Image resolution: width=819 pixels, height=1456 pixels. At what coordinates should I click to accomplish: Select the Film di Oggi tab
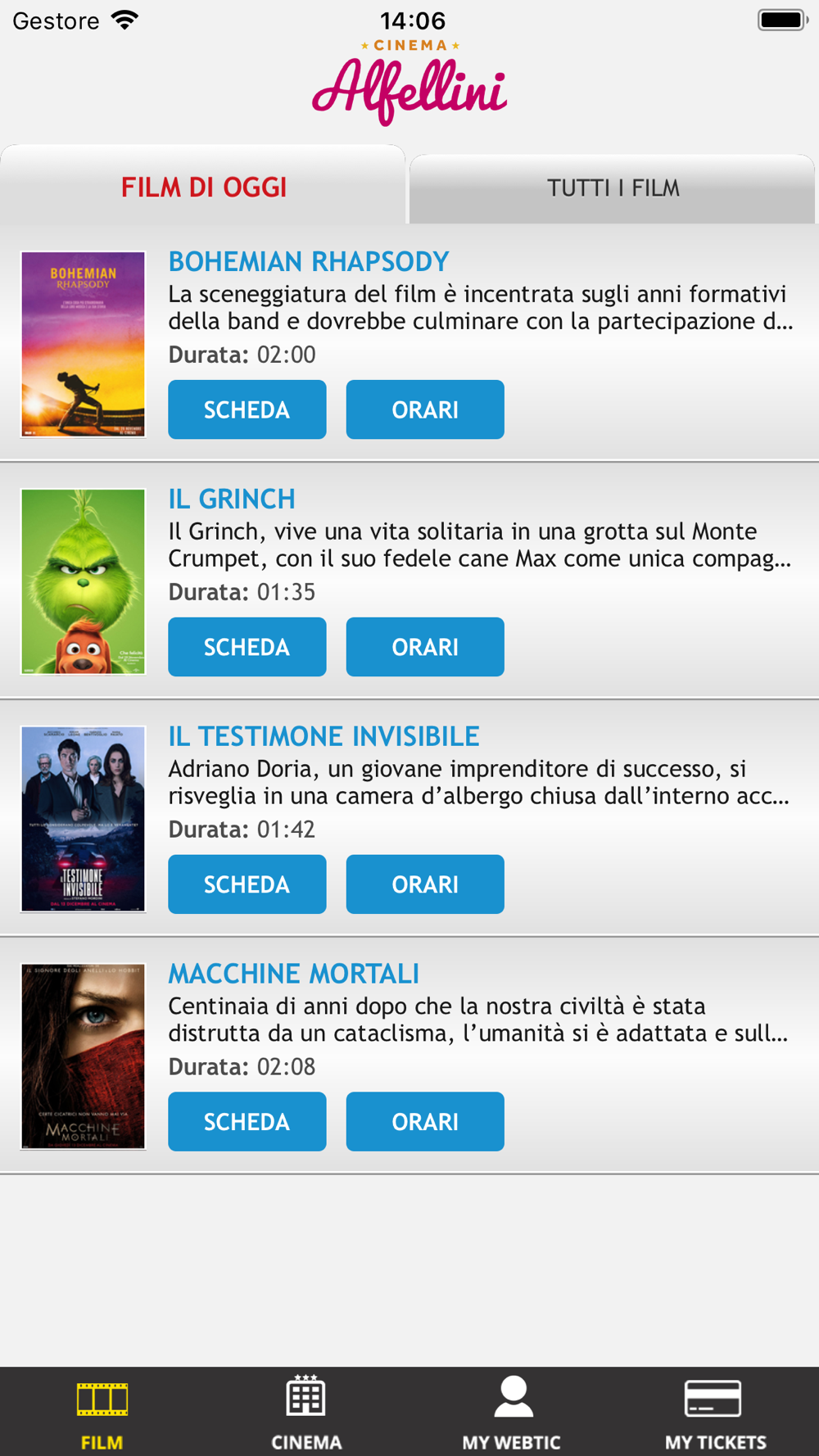[203, 187]
